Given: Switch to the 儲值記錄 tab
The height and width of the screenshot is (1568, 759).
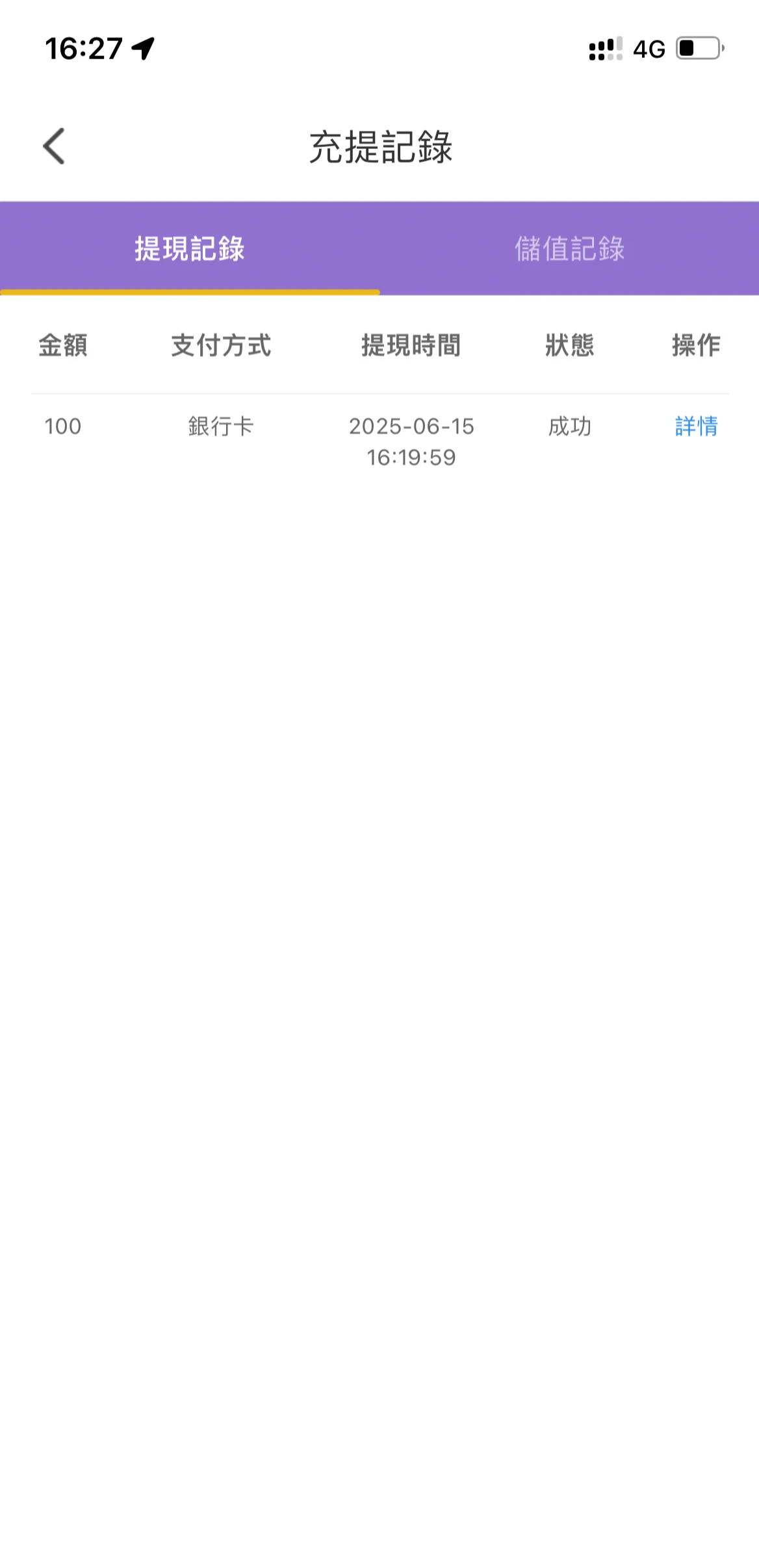Looking at the screenshot, I should 569,248.
